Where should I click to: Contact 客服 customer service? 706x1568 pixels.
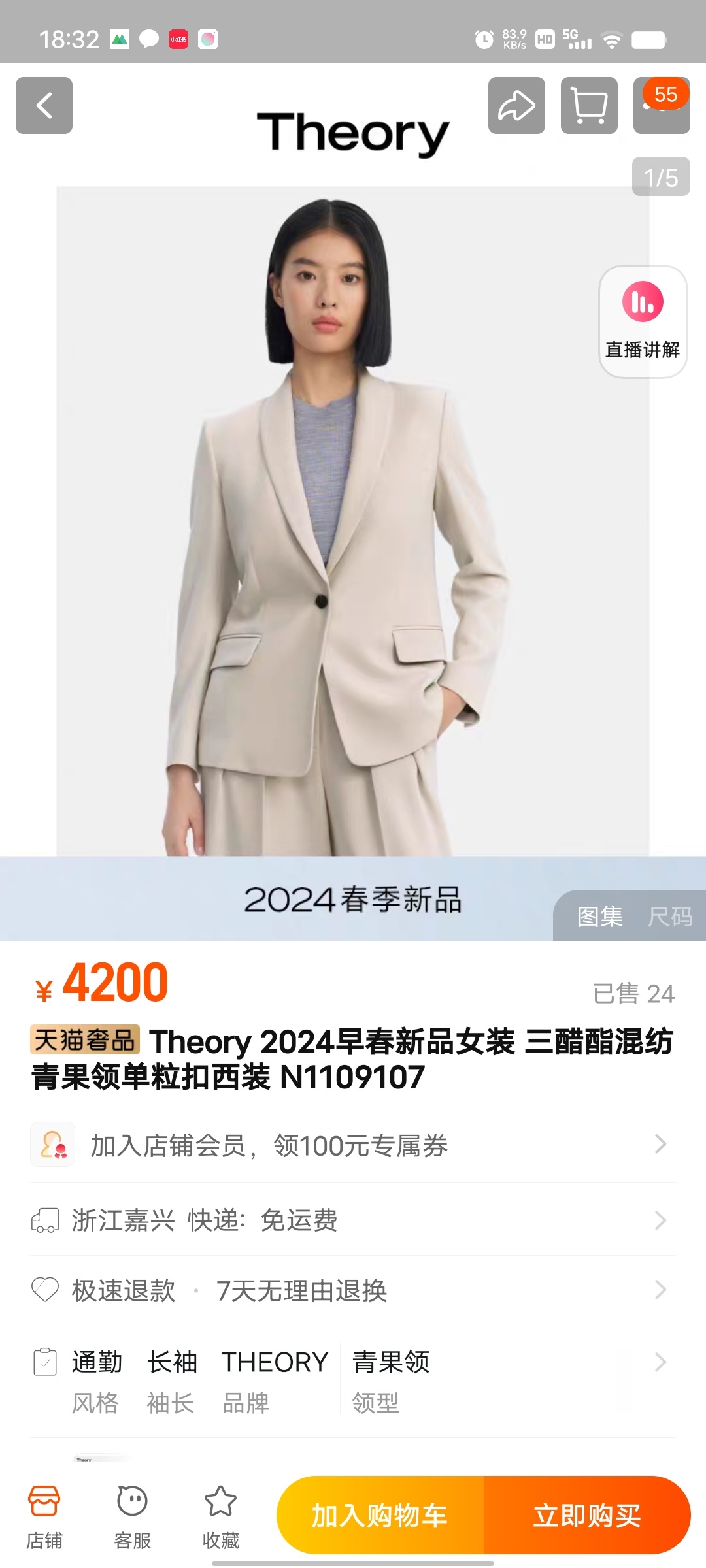coord(132,1517)
